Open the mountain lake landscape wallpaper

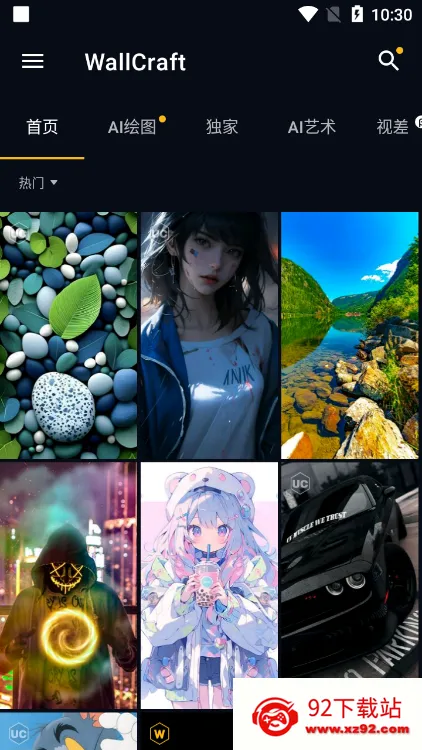point(349,335)
